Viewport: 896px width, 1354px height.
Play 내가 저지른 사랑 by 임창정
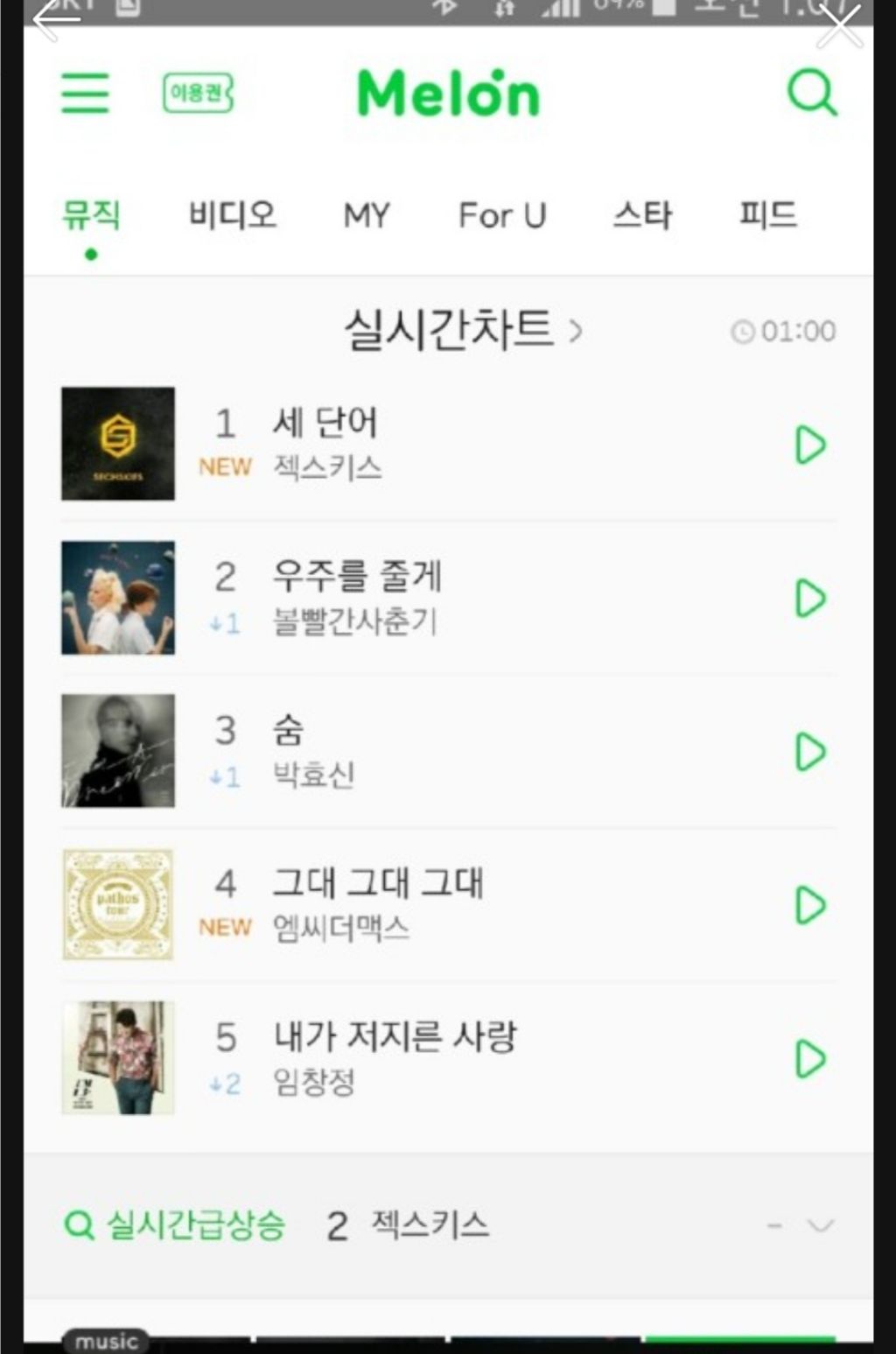809,1057
